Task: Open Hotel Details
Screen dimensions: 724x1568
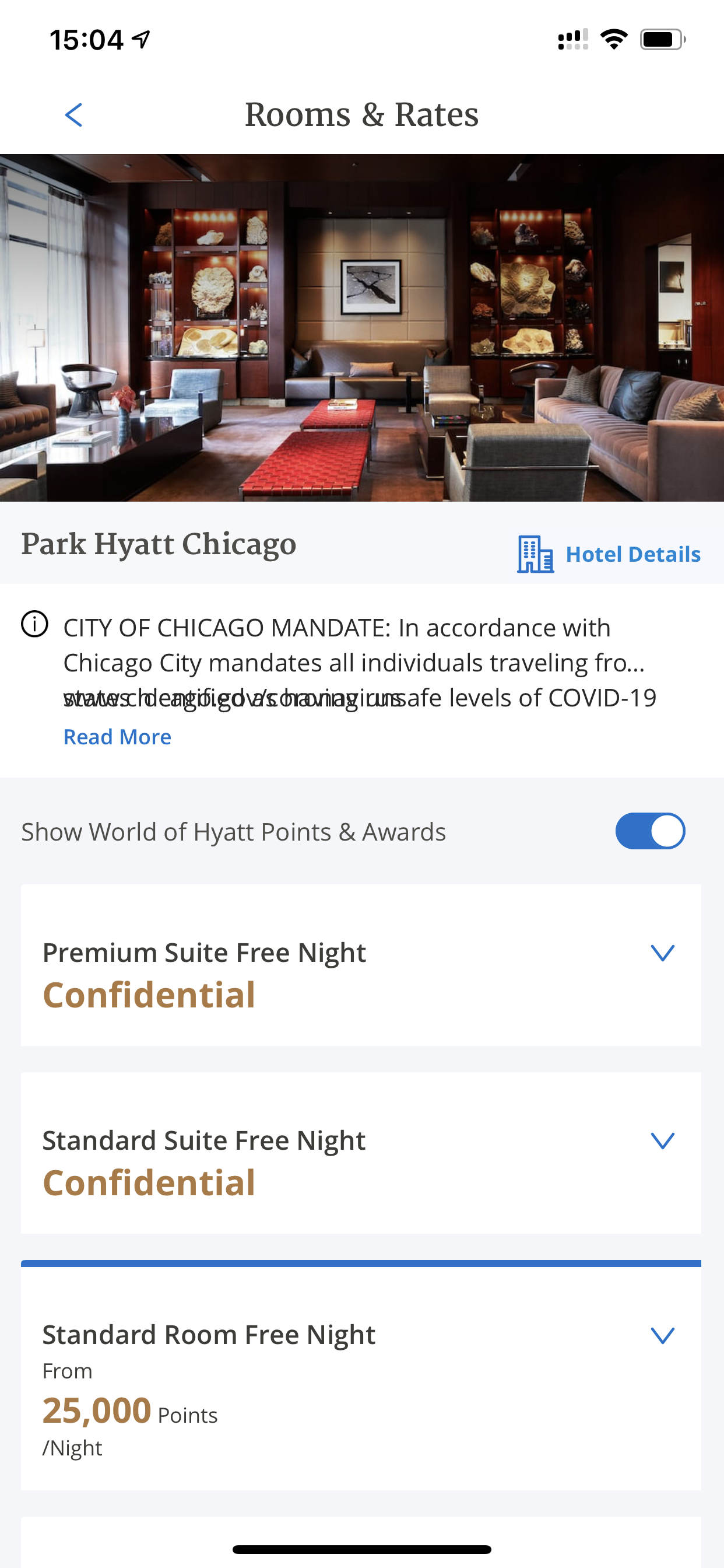Action: [x=609, y=554]
